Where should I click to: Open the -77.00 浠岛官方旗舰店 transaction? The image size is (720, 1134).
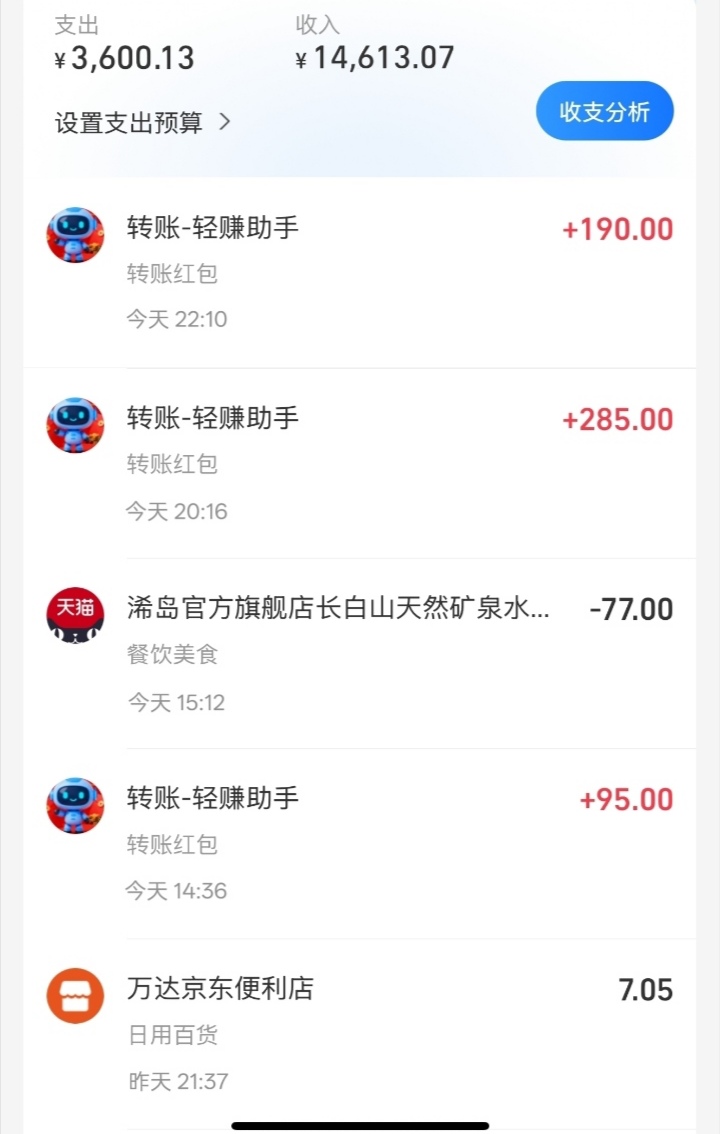click(x=360, y=654)
